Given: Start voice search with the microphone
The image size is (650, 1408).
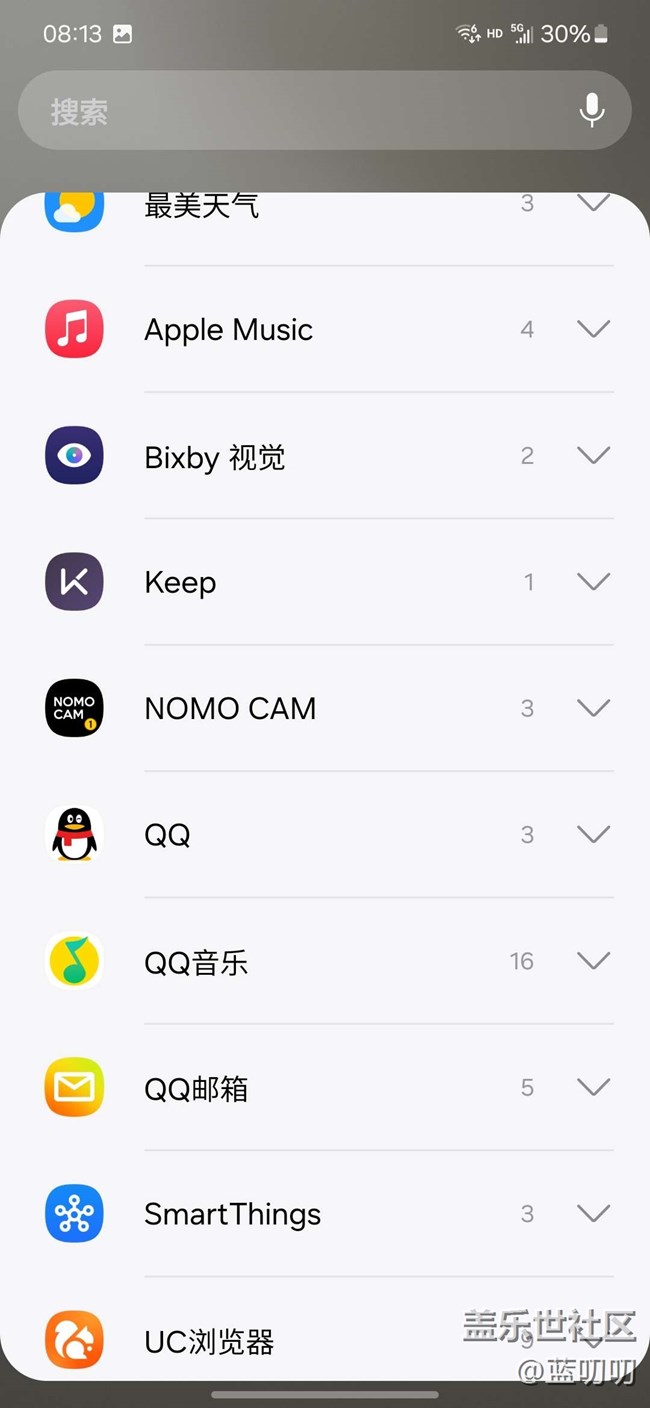Looking at the screenshot, I should [592, 110].
